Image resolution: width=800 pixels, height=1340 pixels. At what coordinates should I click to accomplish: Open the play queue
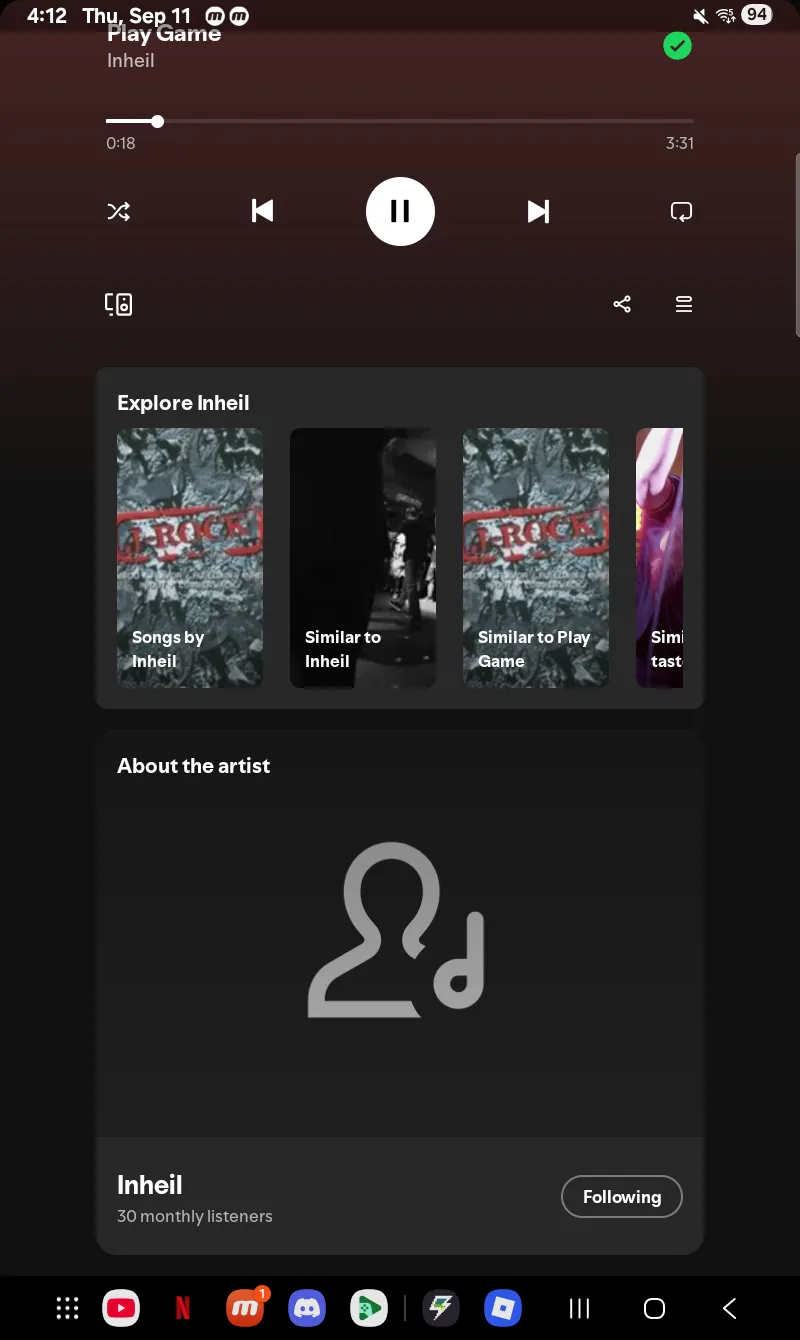point(684,304)
